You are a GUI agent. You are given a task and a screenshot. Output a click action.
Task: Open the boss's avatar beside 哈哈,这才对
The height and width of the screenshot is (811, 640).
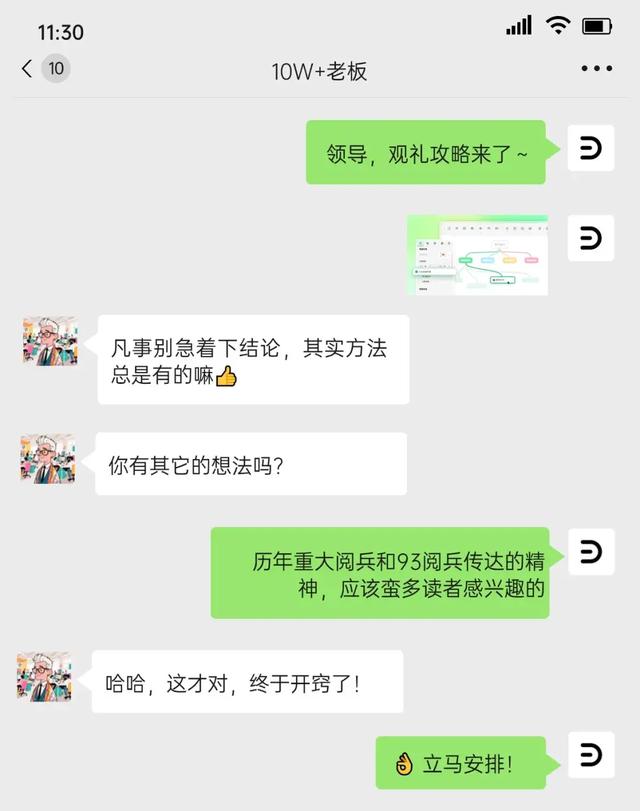point(45,677)
